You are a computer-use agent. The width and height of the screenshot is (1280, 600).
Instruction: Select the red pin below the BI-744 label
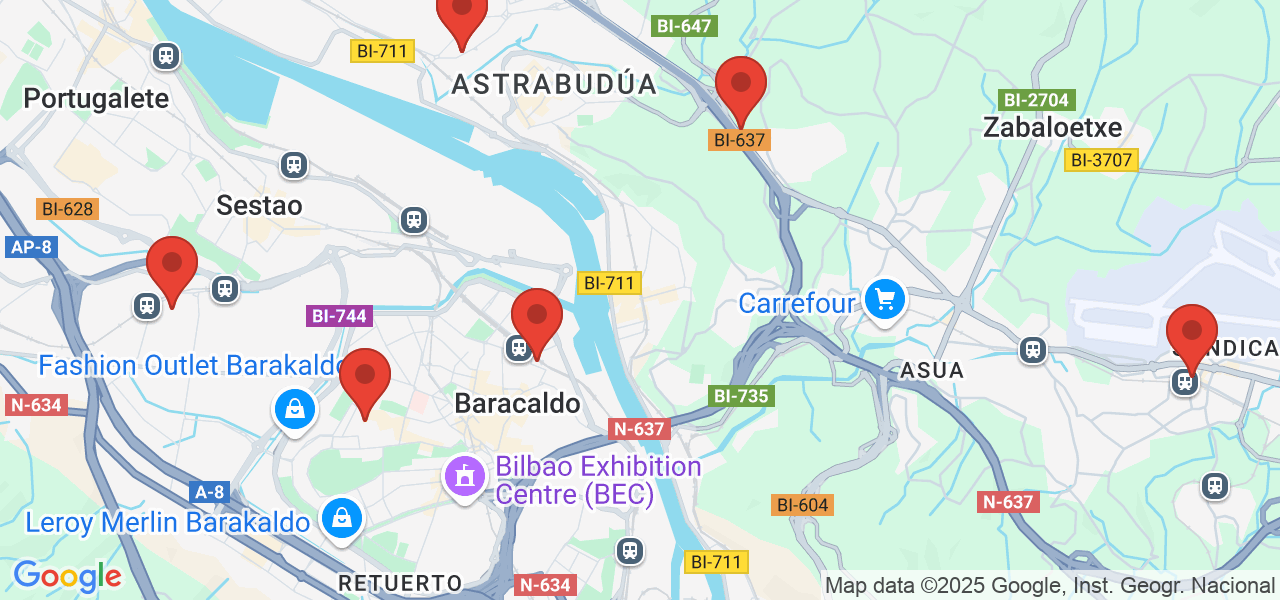(365, 379)
